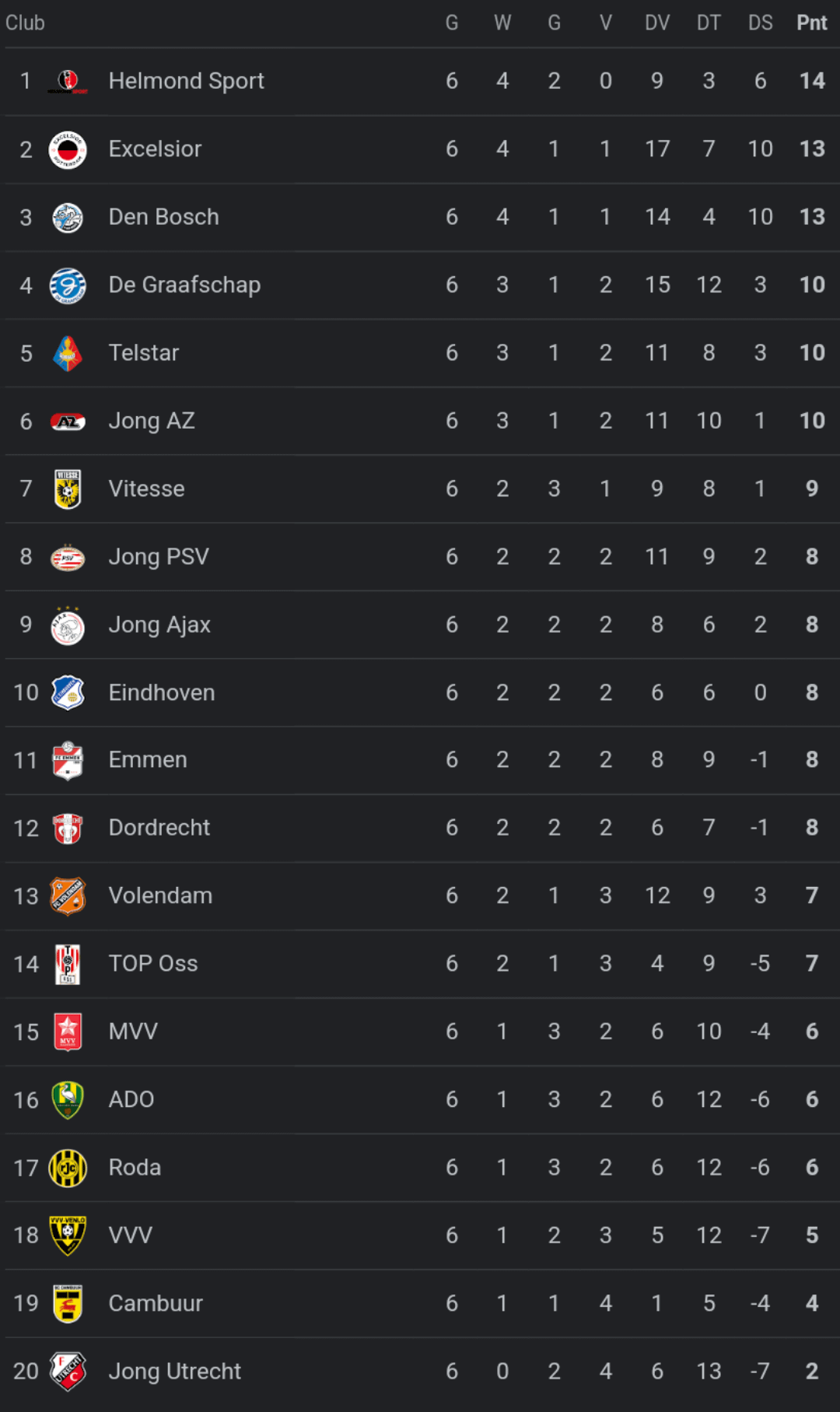The image size is (840, 1412).
Task: Open the Den Bosch row
Action: coord(420,217)
